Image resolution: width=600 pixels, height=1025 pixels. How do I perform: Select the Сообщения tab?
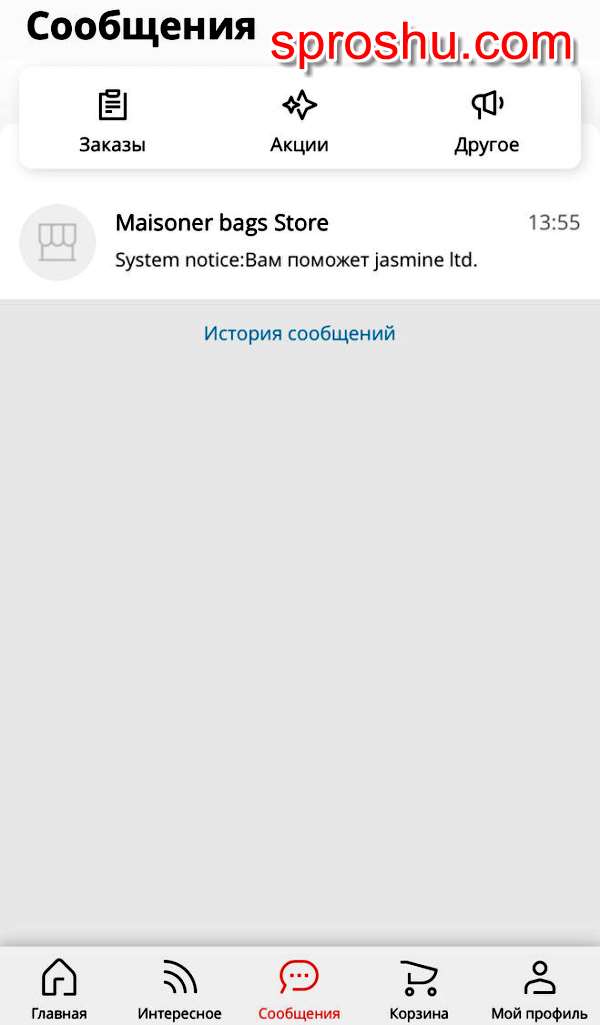(299, 989)
